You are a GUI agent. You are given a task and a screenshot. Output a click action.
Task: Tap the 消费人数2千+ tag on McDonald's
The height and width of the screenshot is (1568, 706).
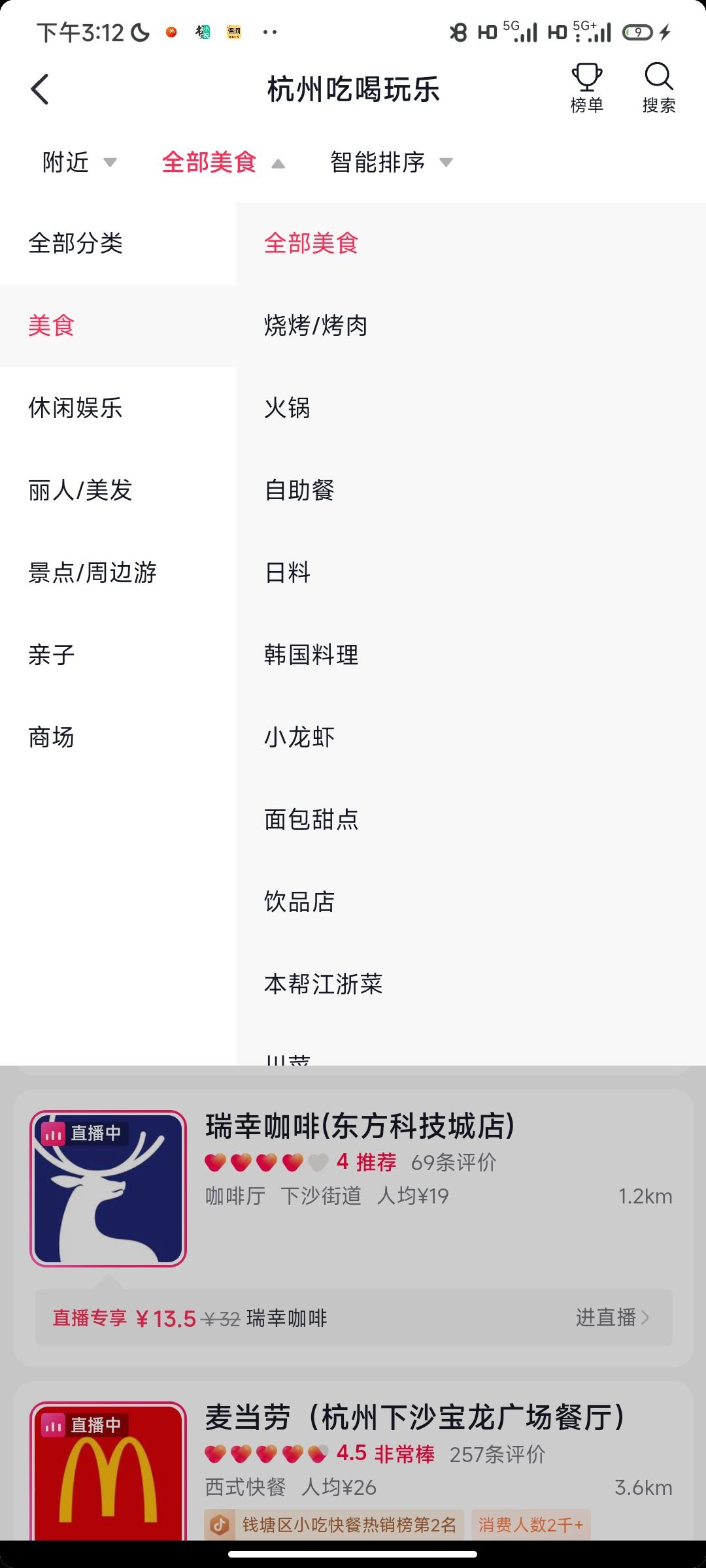tap(531, 1523)
